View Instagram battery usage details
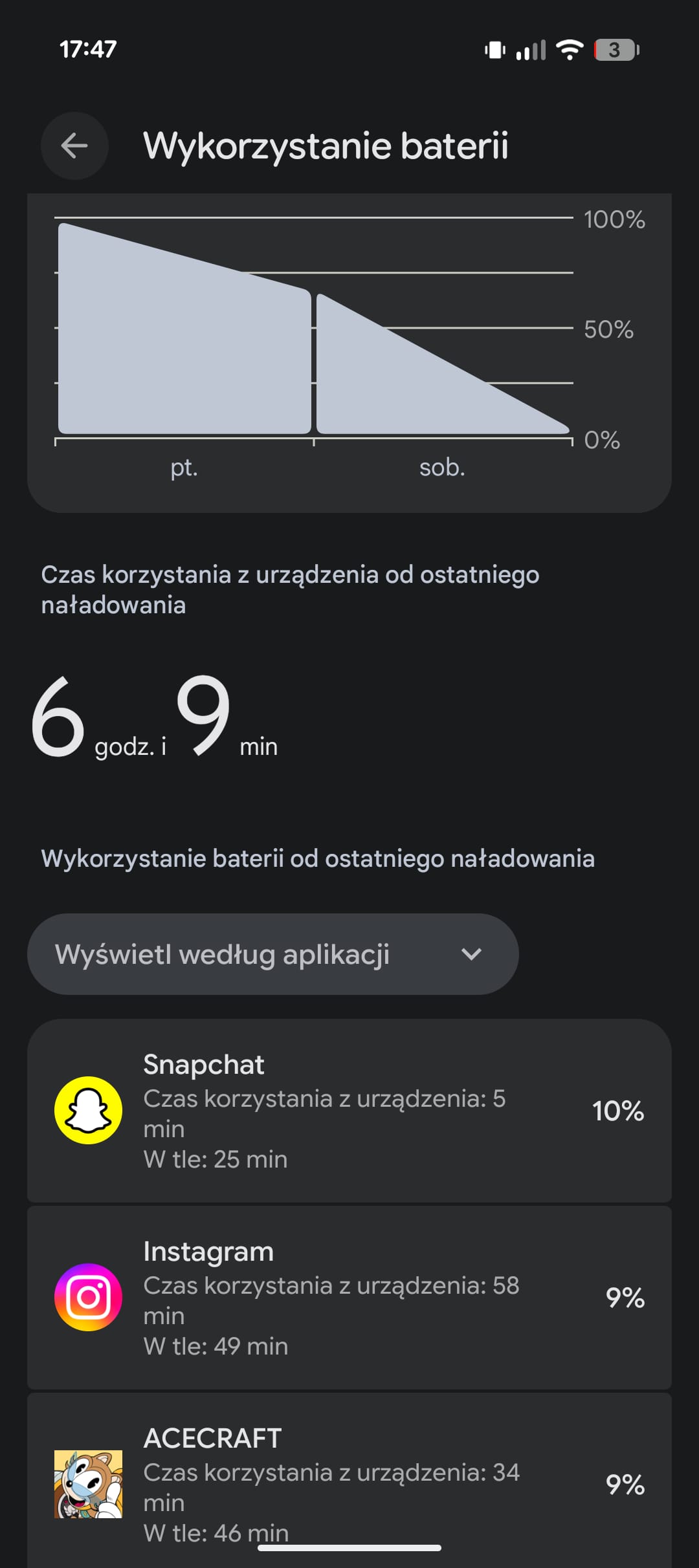699x1568 pixels. [349, 1298]
